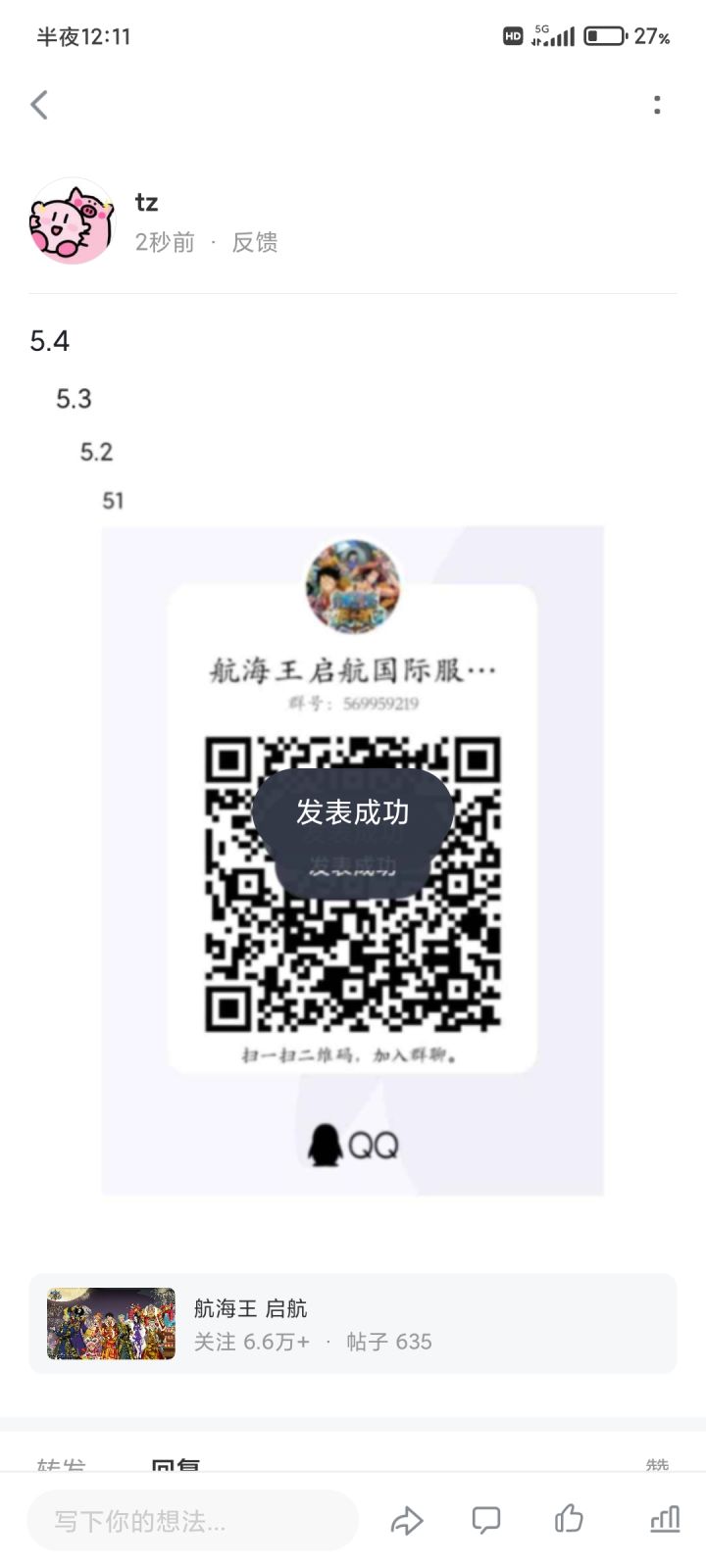Open the three-dot overflow menu

(x=657, y=104)
